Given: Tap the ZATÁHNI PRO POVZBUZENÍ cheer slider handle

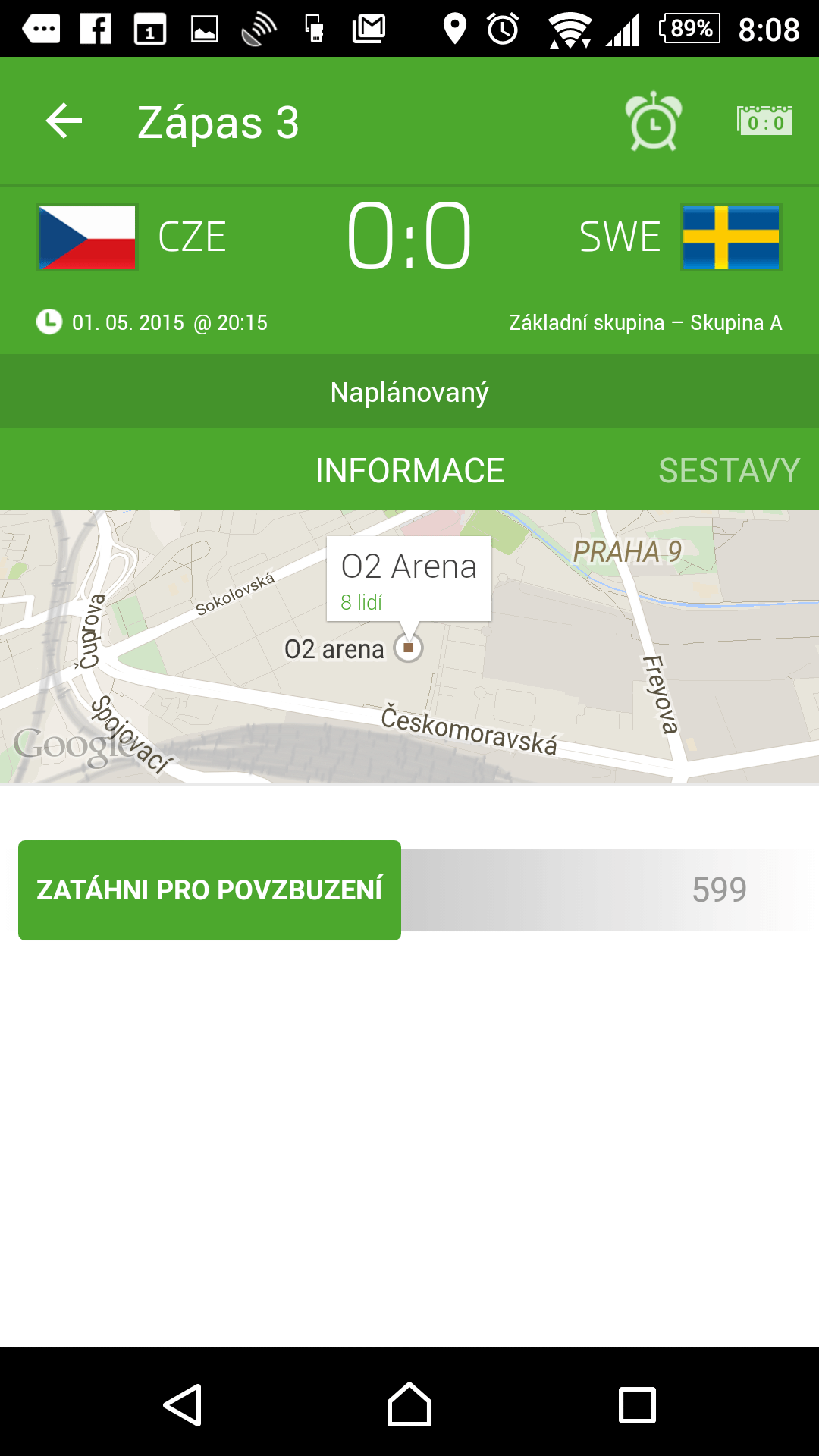Looking at the screenshot, I should (209, 890).
